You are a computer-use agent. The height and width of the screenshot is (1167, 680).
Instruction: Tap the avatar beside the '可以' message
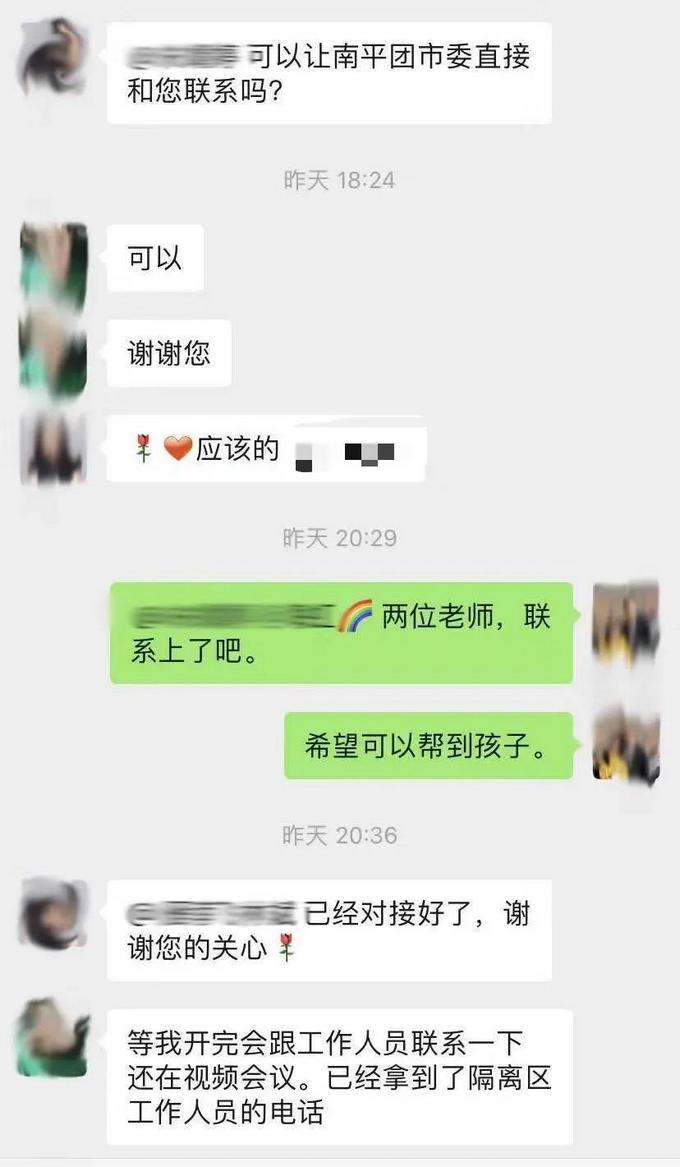click(53, 258)
